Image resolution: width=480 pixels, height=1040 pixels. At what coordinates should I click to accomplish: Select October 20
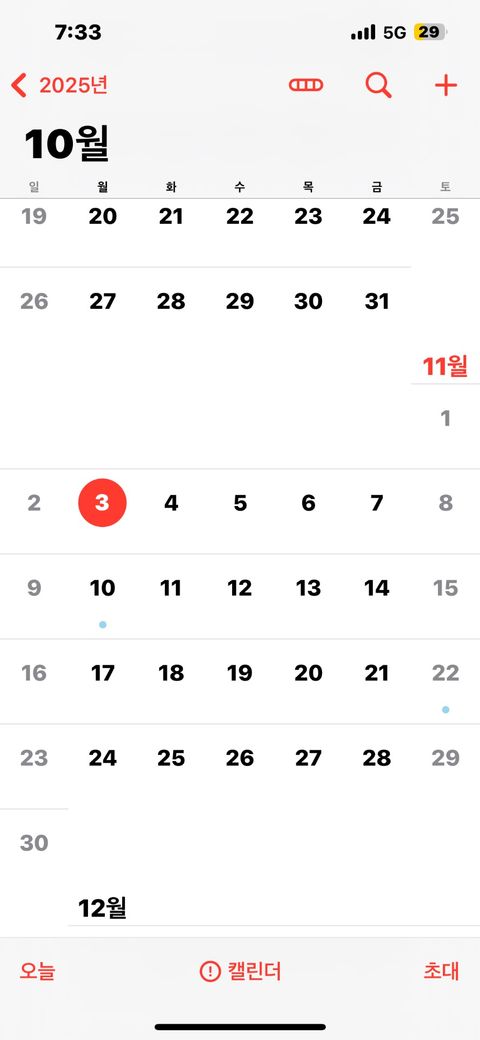click(102, 216)
